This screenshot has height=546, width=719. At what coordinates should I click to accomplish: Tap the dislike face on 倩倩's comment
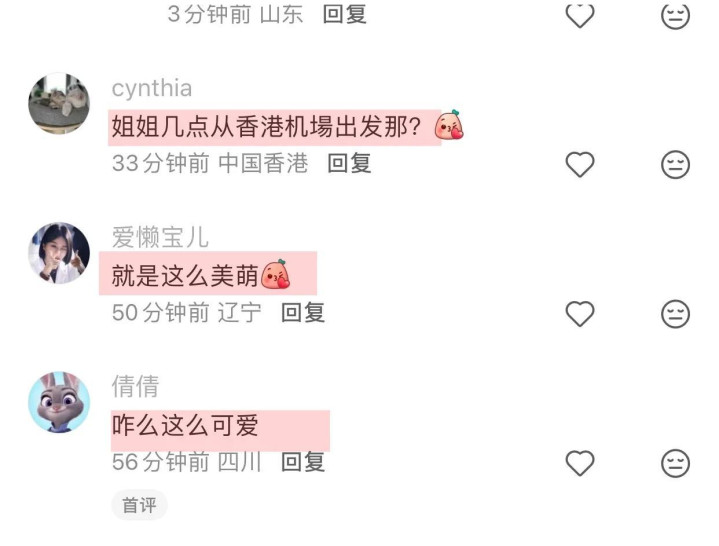pyautogui.click(x=675, y=463)
